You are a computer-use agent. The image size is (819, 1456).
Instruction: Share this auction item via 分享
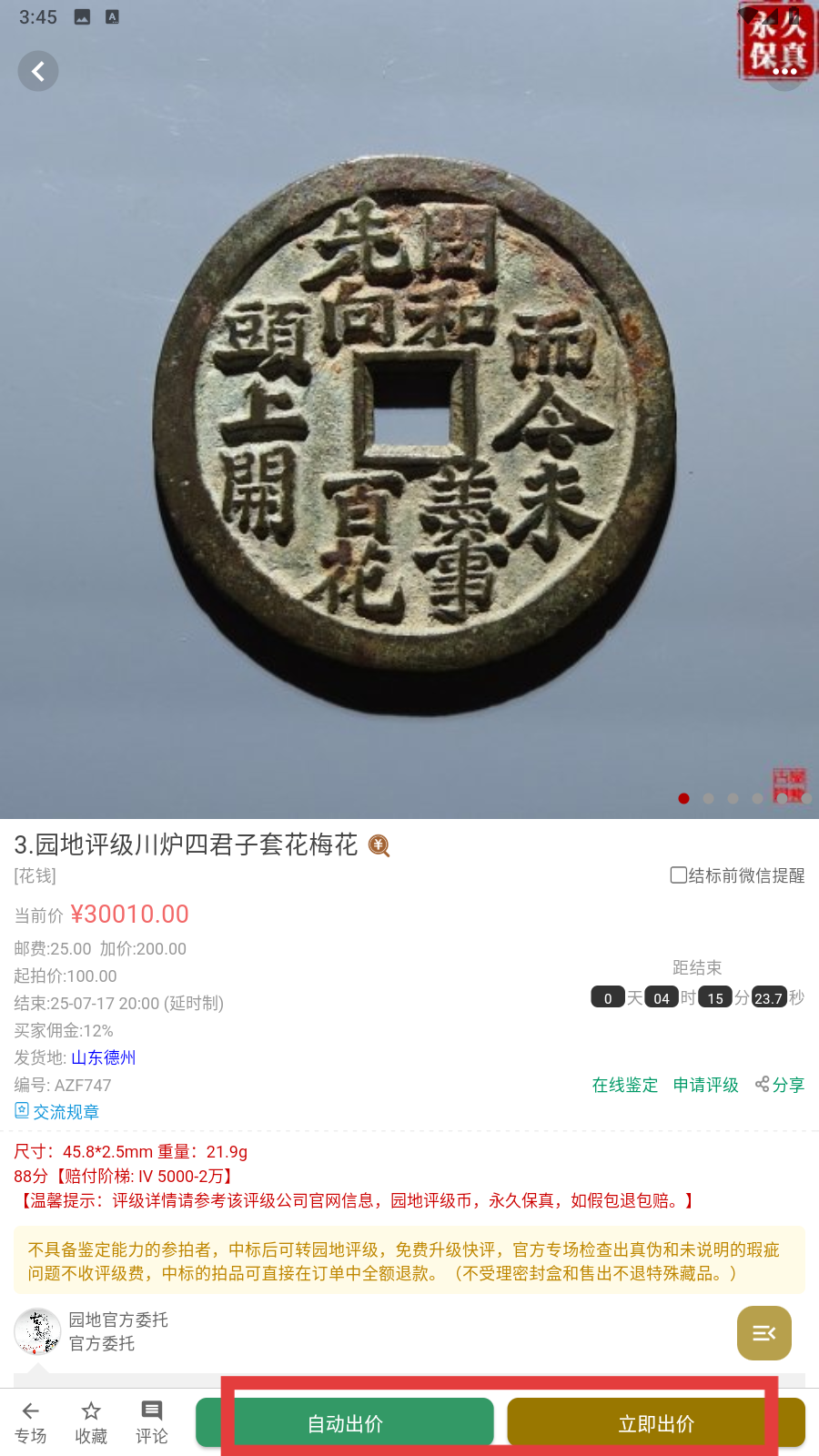(780, 1085)
